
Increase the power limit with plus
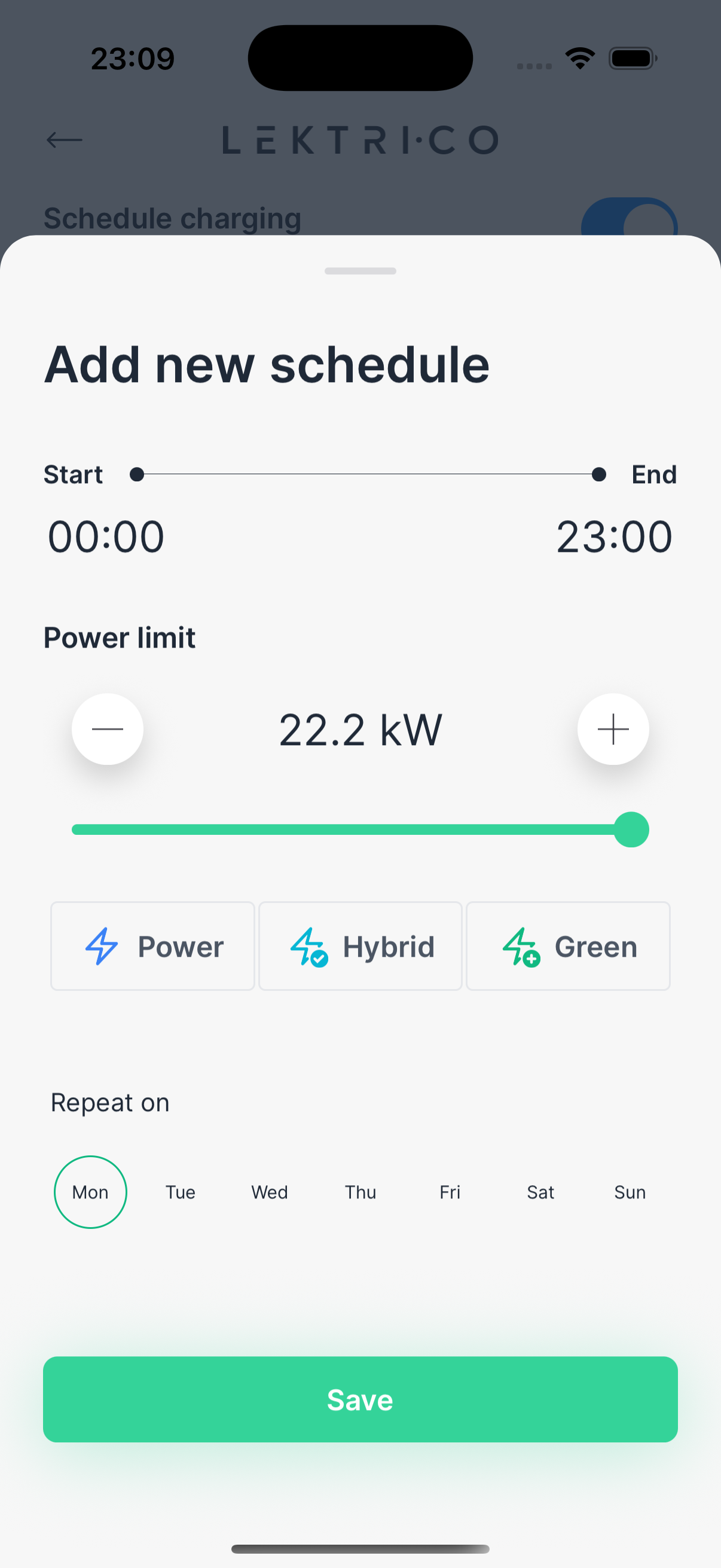click(x=613, y=728)
